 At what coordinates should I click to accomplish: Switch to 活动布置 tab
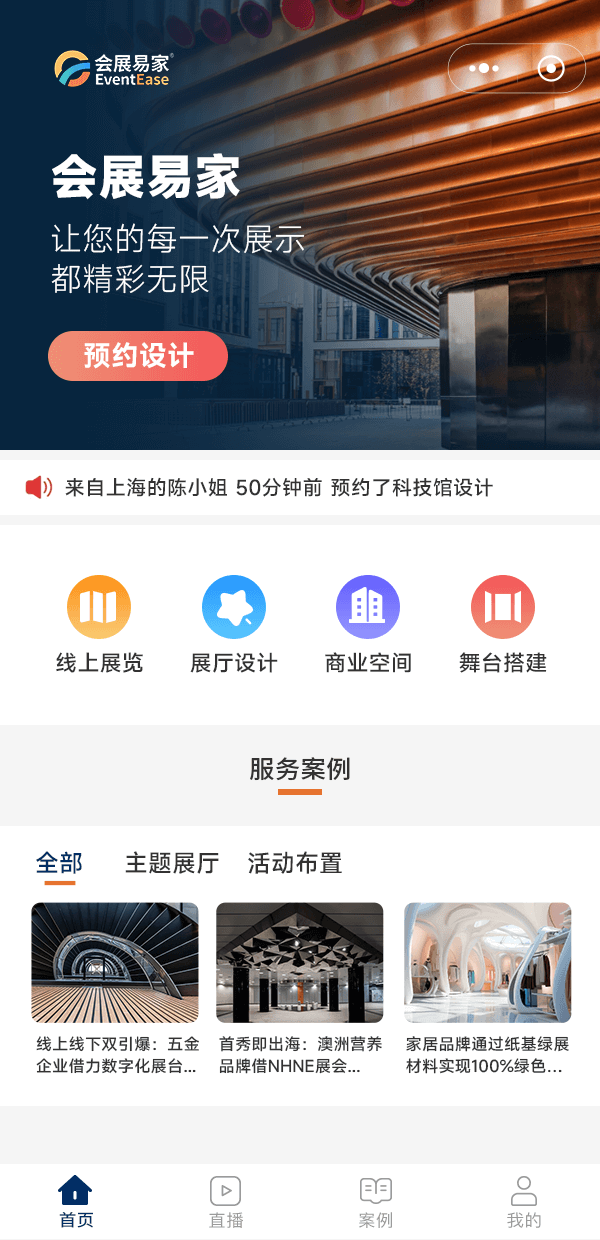295,863
